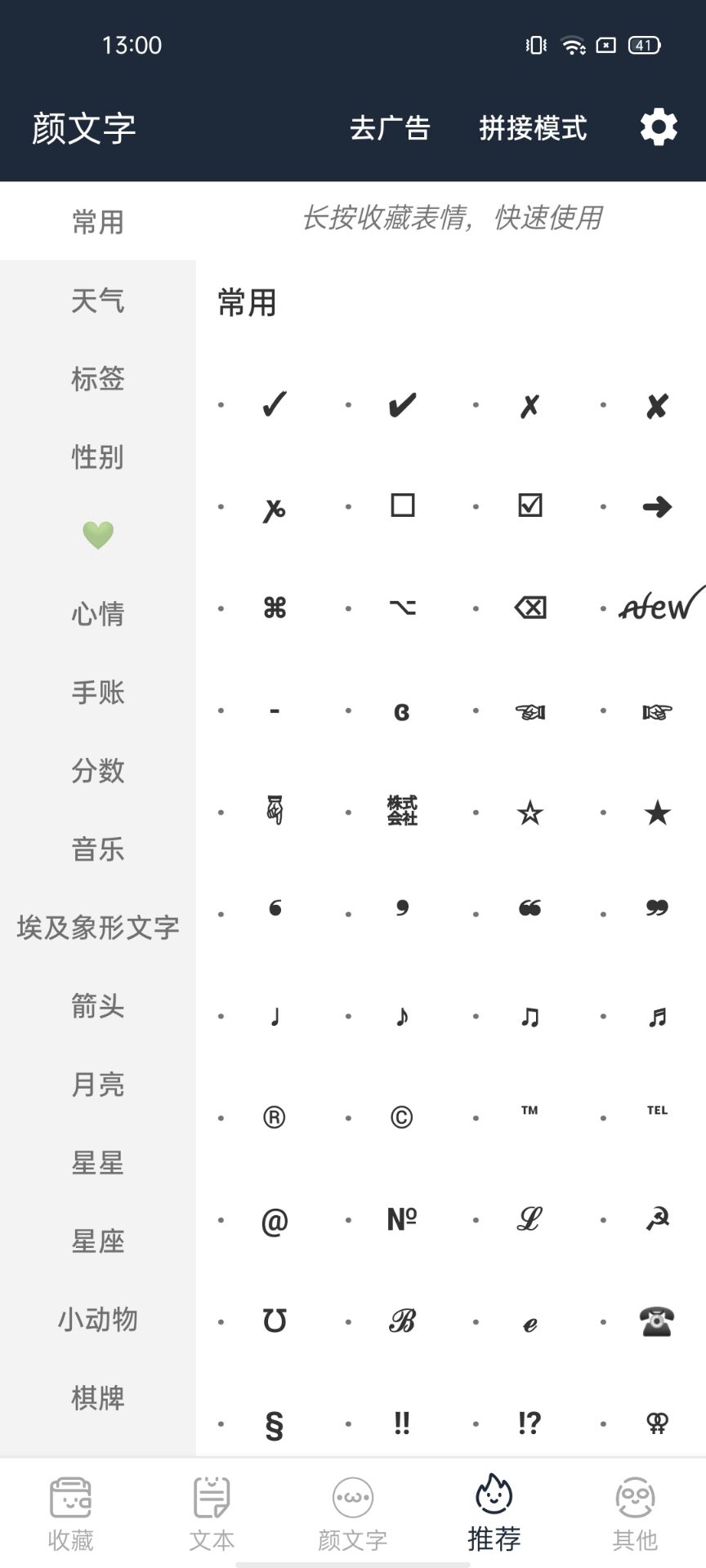Choose the green heart category

tap(98, 536)
